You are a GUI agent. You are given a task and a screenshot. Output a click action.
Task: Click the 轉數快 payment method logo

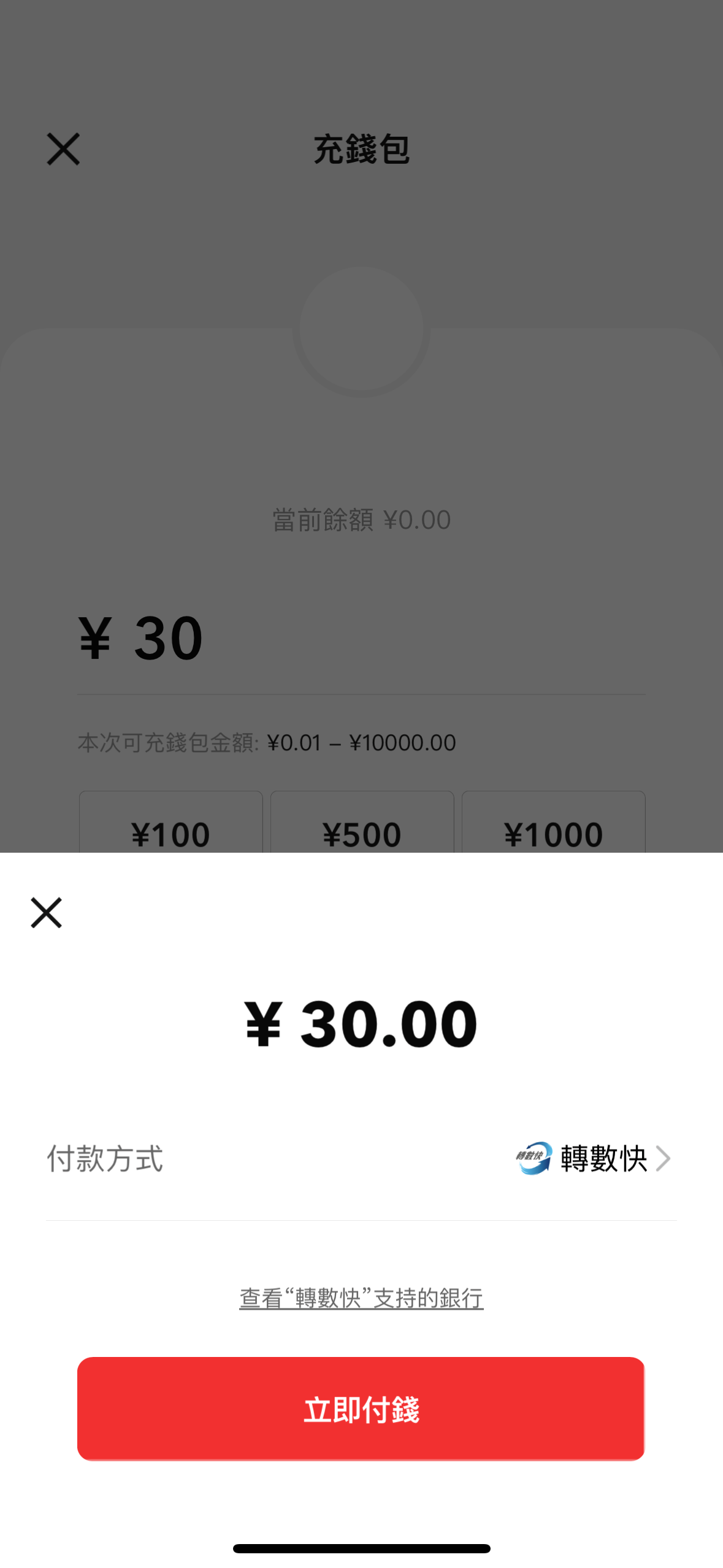533,1159
